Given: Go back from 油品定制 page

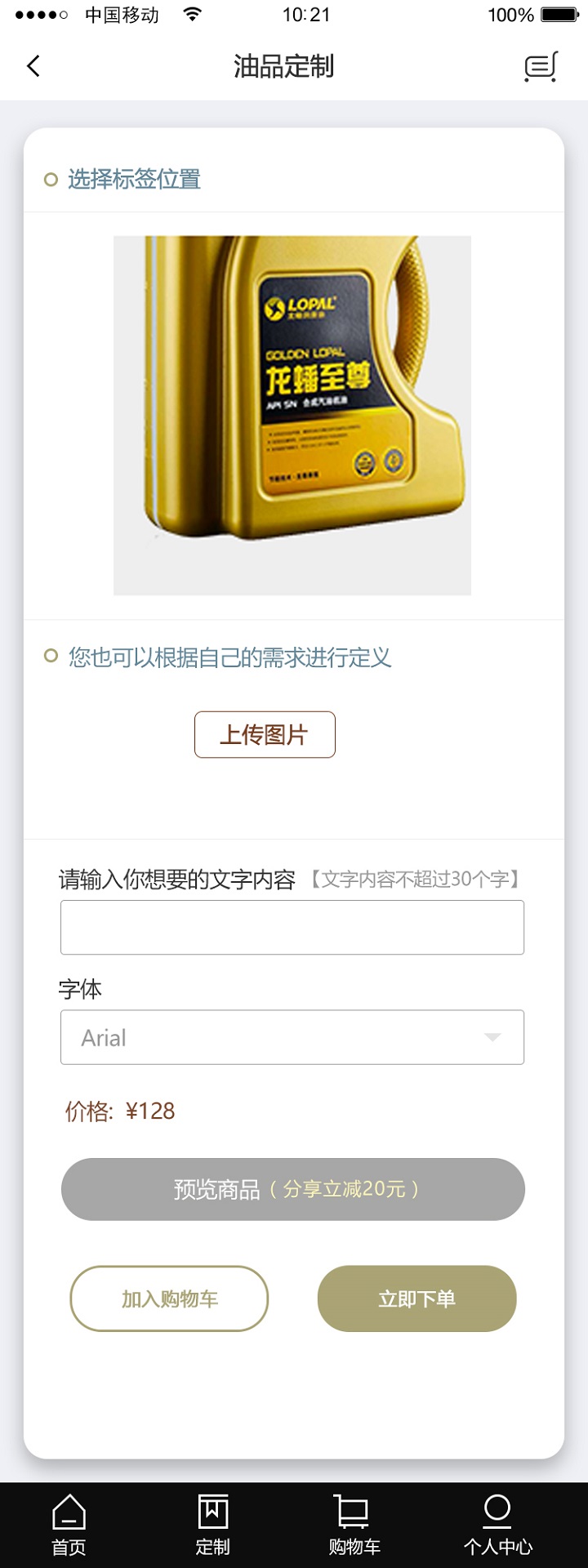Looking at the screenshot, I should 33,66.
